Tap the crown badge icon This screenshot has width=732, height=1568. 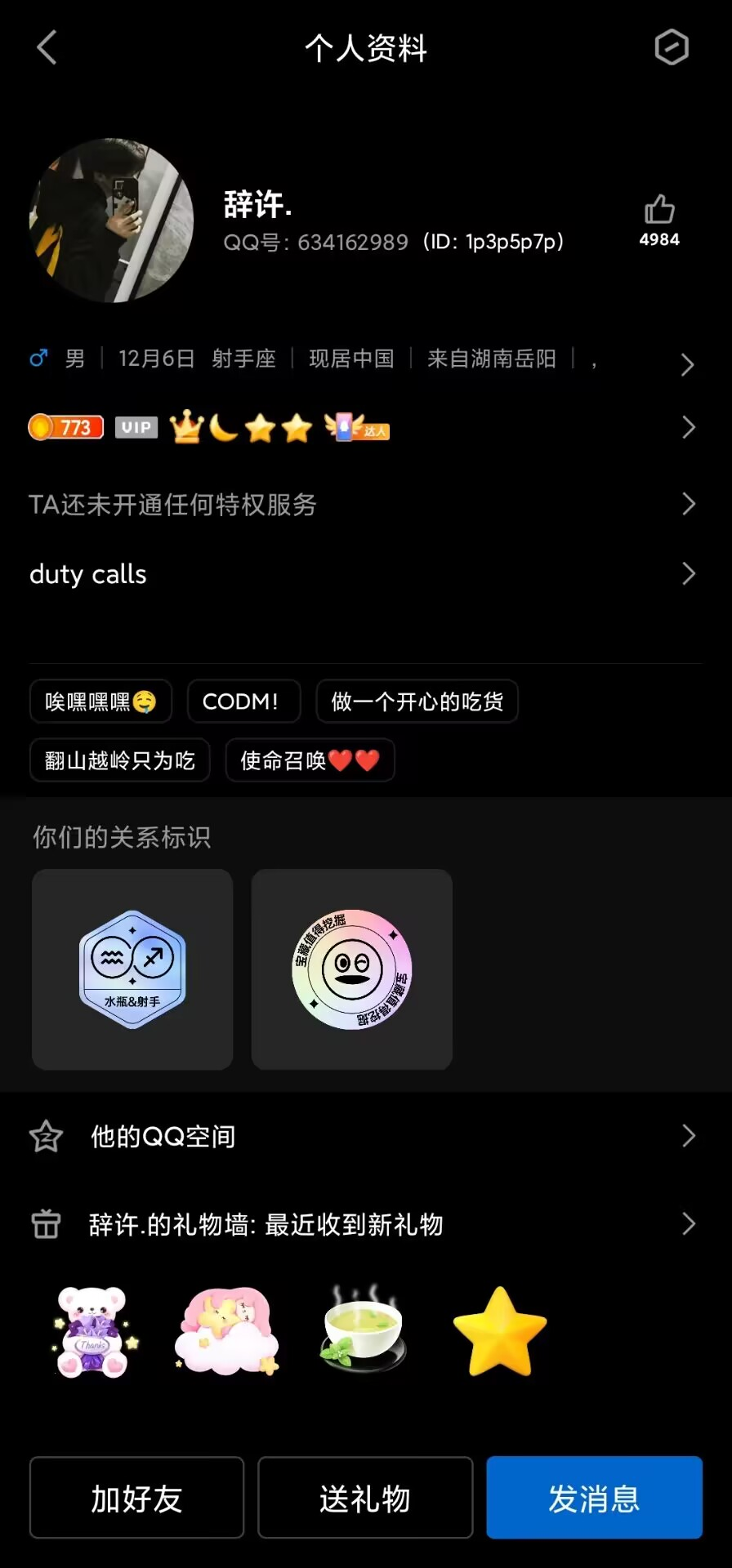point(186,425)
